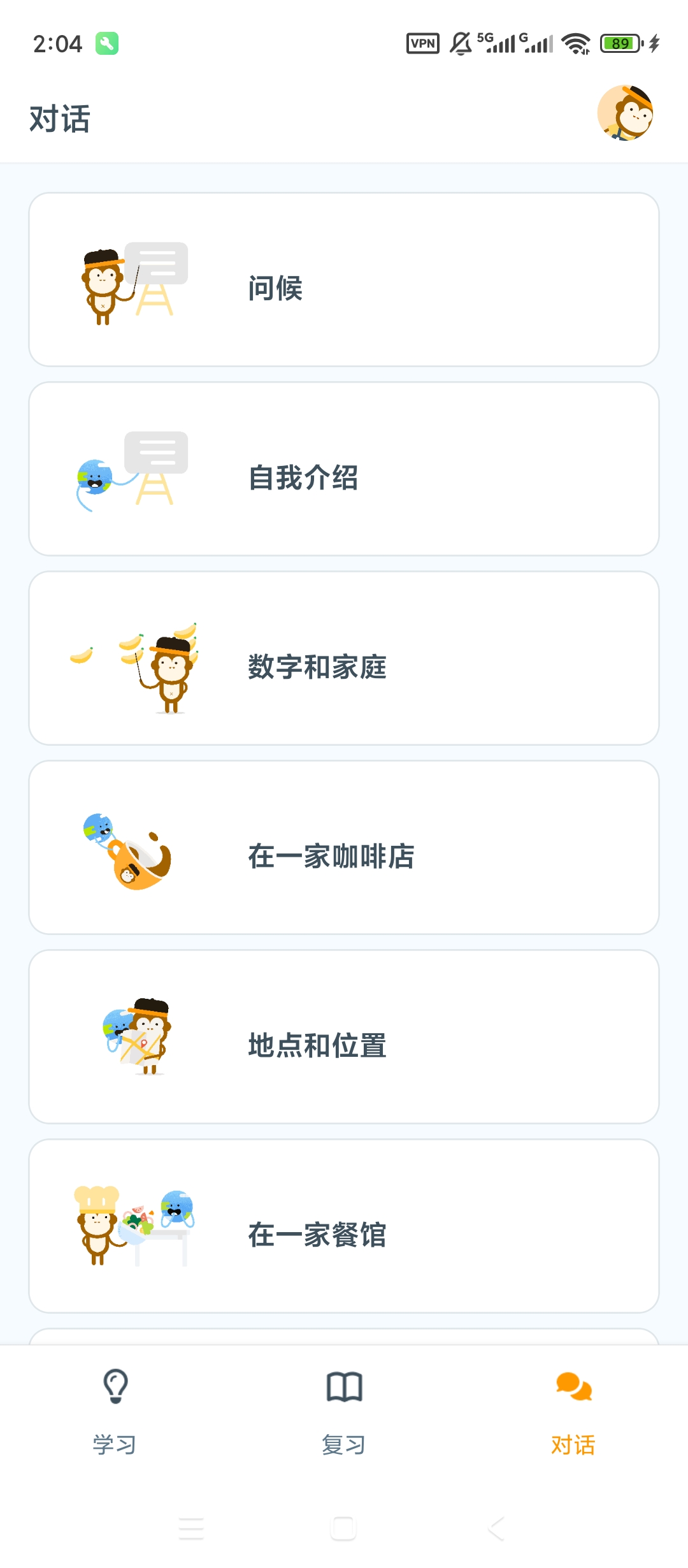Open the monkey profile avatar
This screenshot has width=688, height=1568.
click(625, 113)
